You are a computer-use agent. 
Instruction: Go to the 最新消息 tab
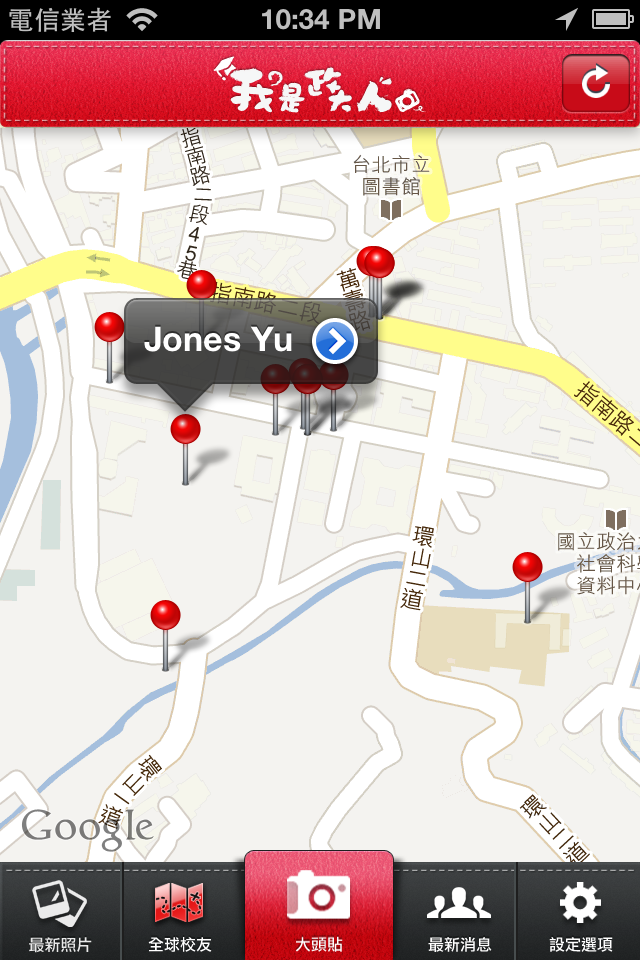[458, 912]
